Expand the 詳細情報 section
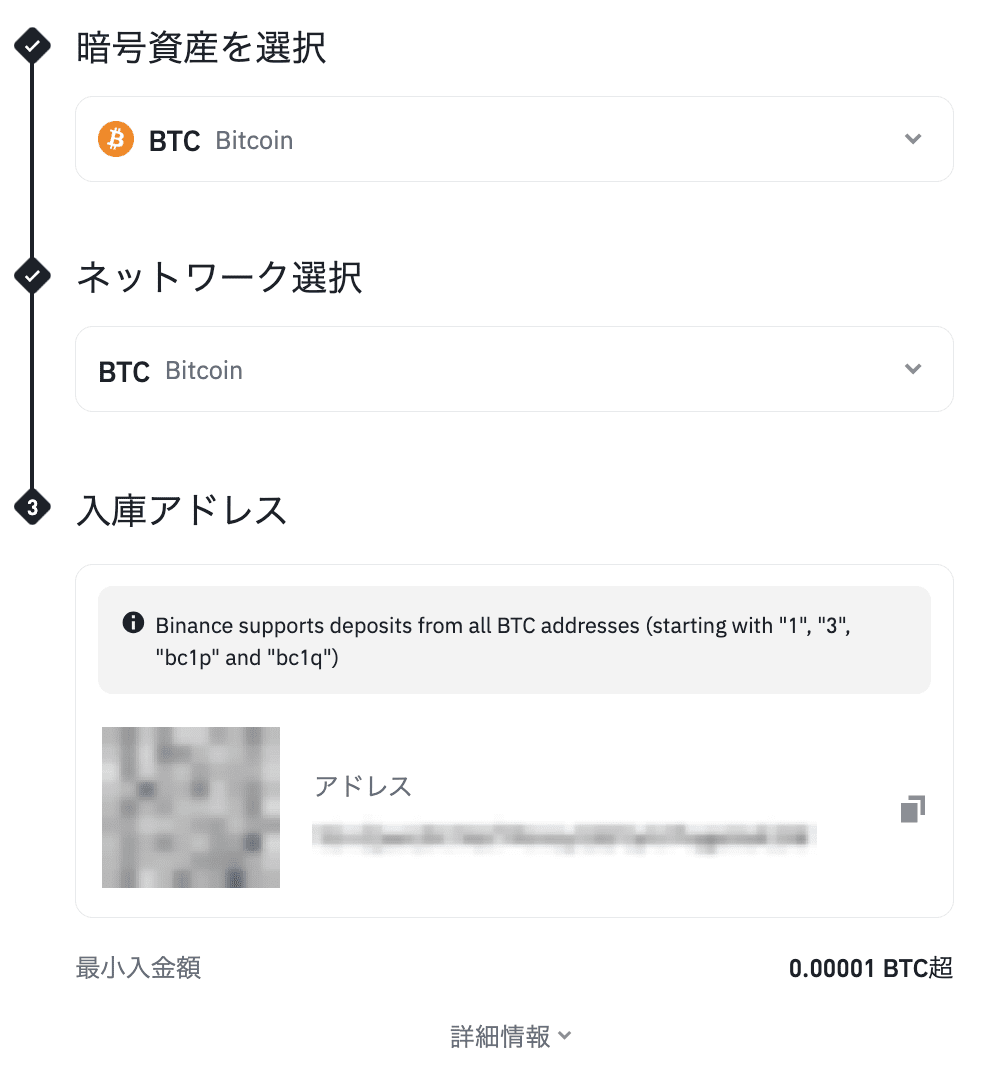The height and width of the screenshot is (1072, 1006). [511, 1036]
